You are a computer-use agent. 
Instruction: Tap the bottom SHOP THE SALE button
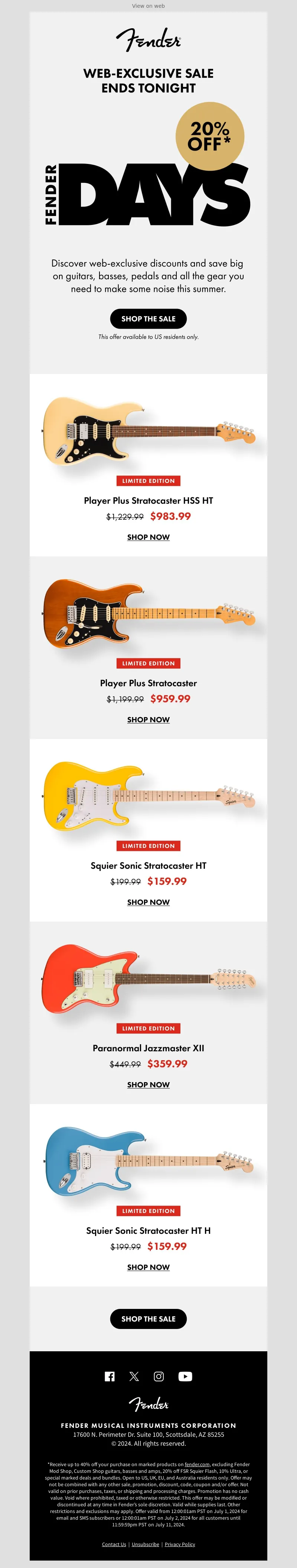(148, 1319)
